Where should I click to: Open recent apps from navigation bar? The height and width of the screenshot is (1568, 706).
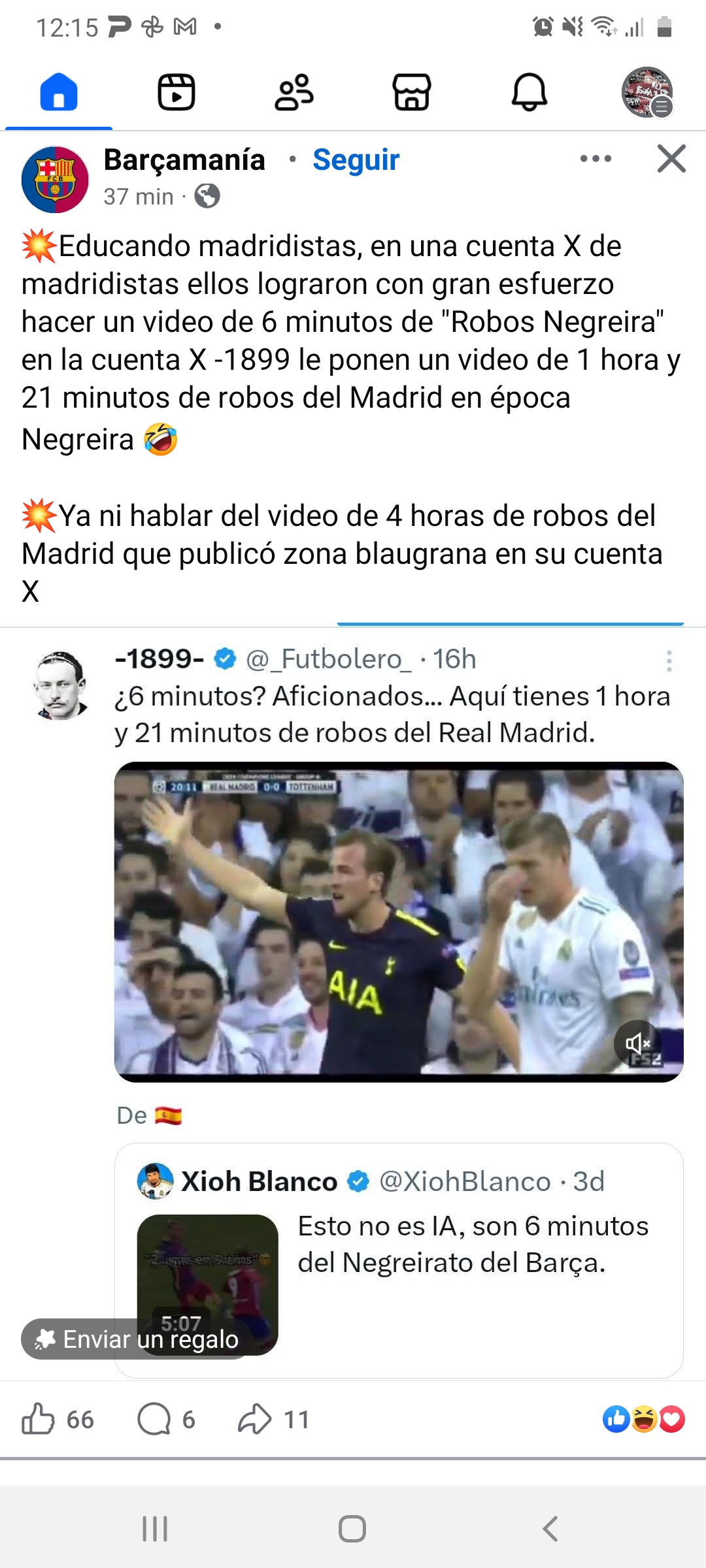coord(155,1529)
